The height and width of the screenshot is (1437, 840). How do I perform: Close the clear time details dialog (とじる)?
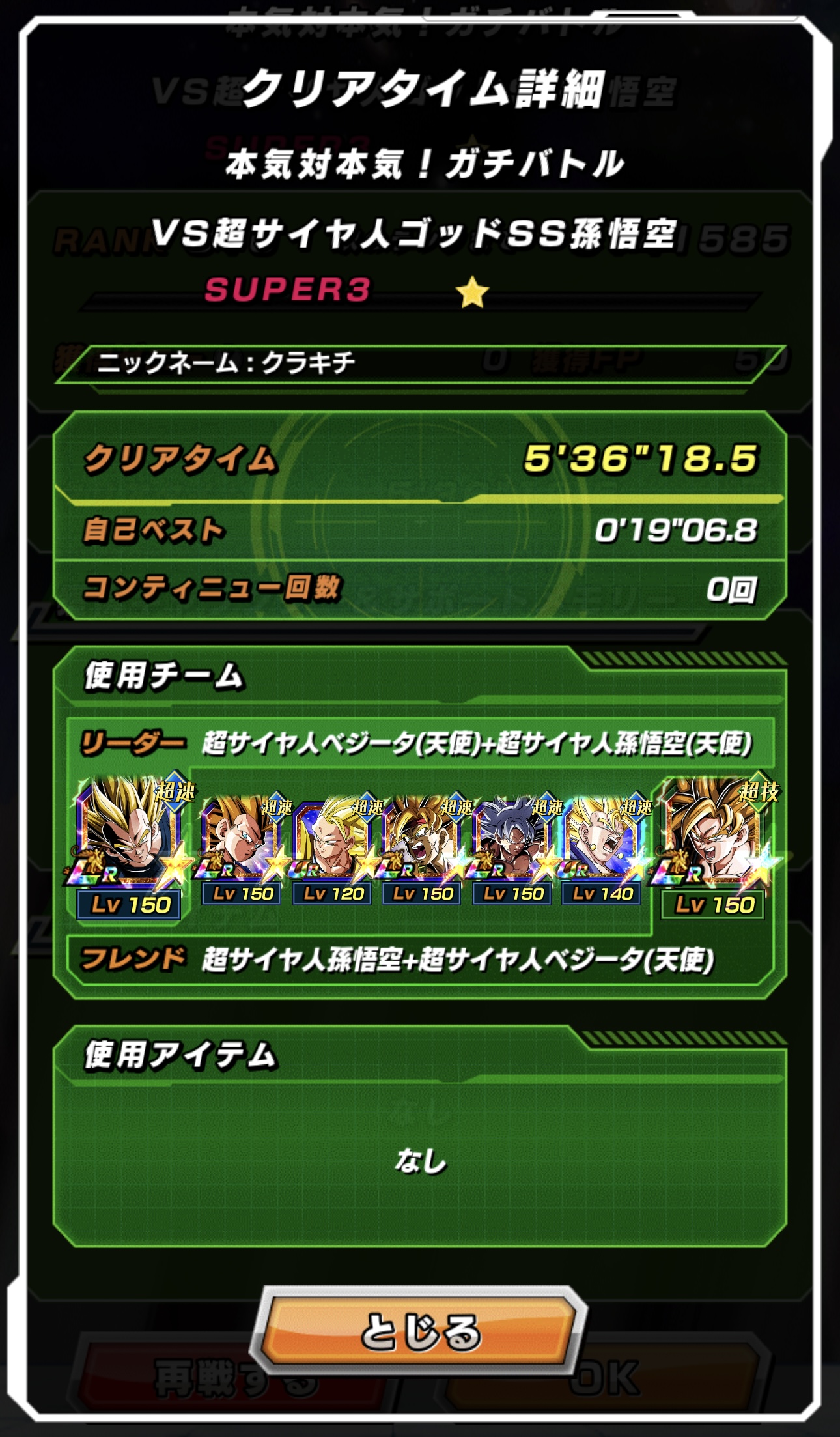420,1331
